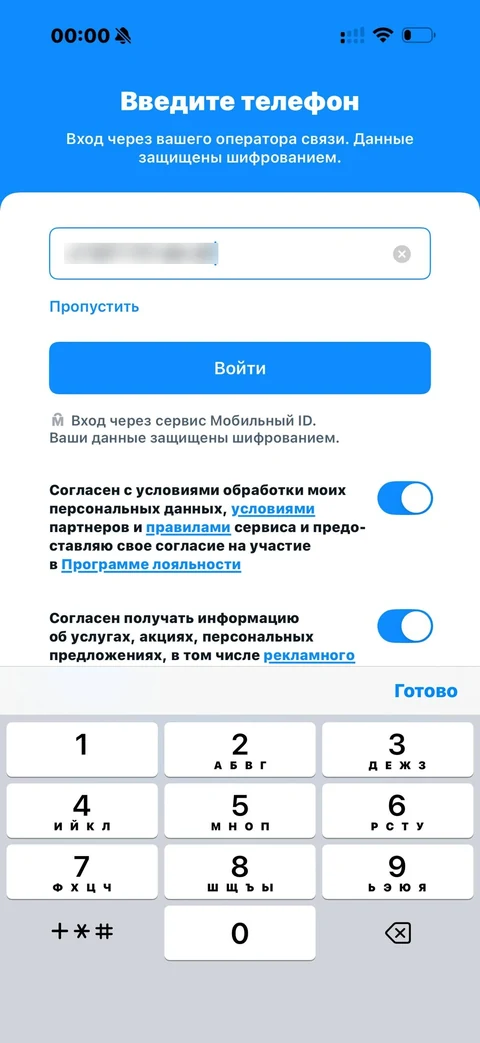Tap Готово above the keyboard
This screenshot has width=480, height=1043.
coord(426,691)
